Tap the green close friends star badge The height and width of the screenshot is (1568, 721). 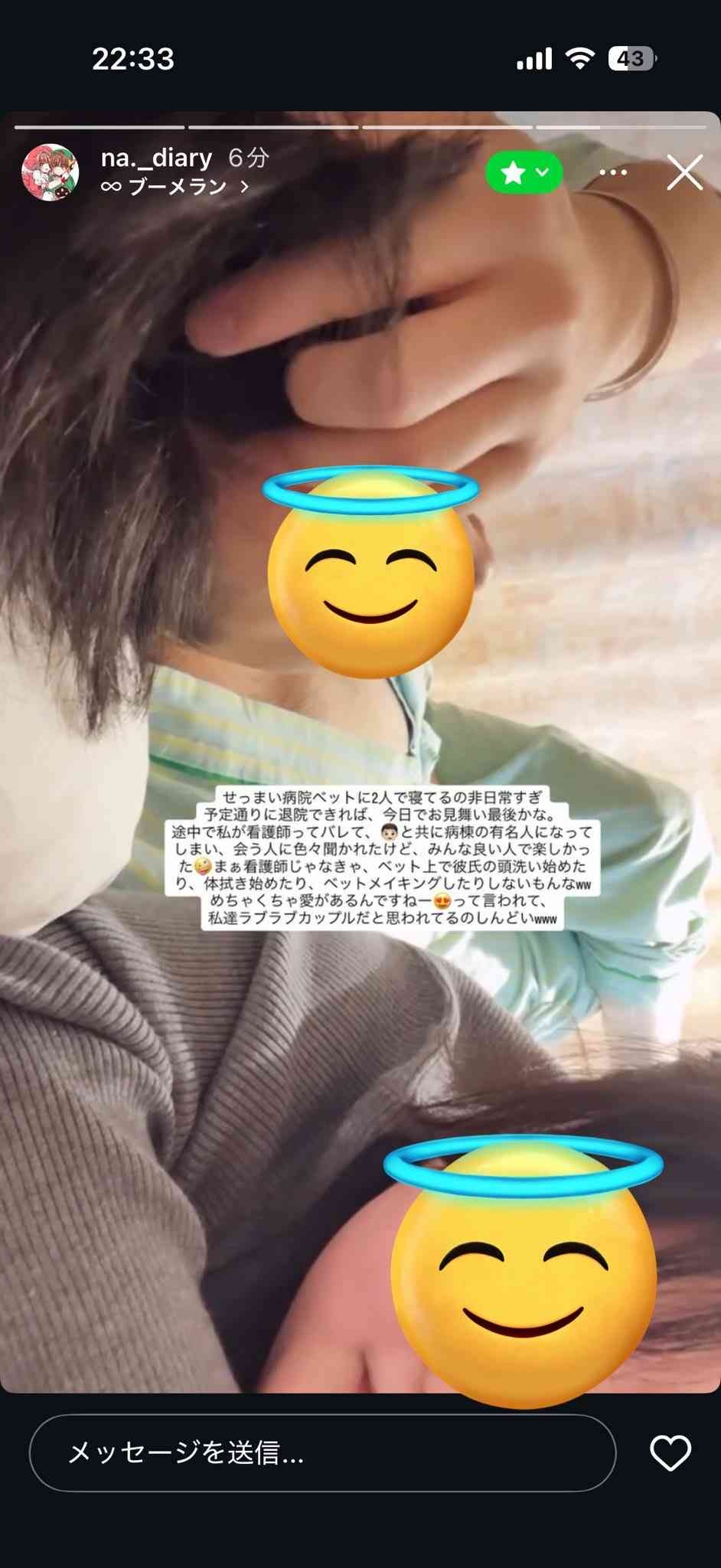(x=524, y=173)
